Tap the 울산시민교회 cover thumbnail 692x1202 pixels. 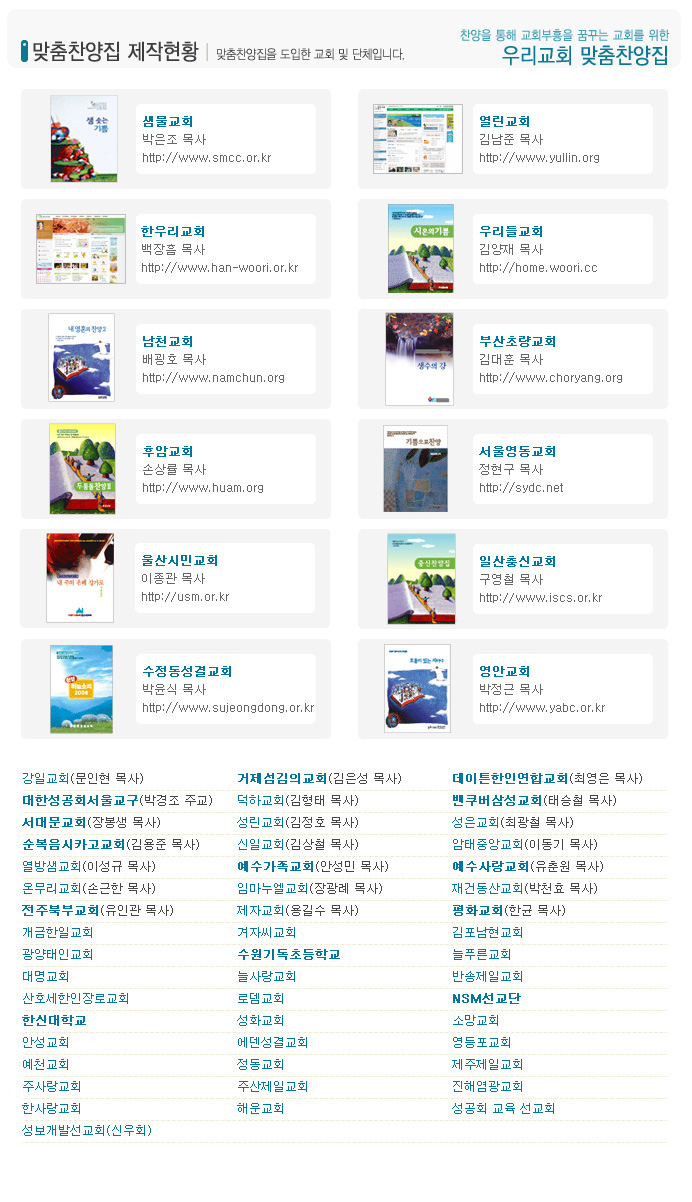click(80, 578)
